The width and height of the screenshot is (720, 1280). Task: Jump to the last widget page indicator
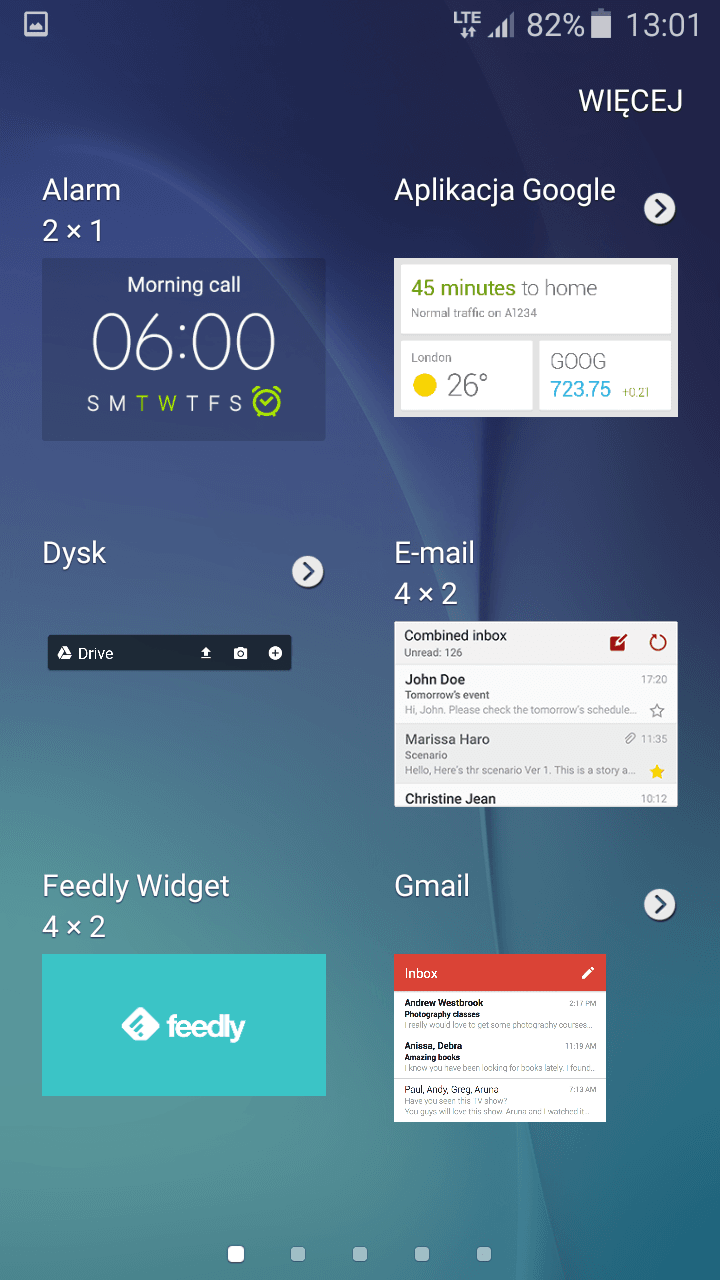pyautogui.click(x=484, y=1254)
